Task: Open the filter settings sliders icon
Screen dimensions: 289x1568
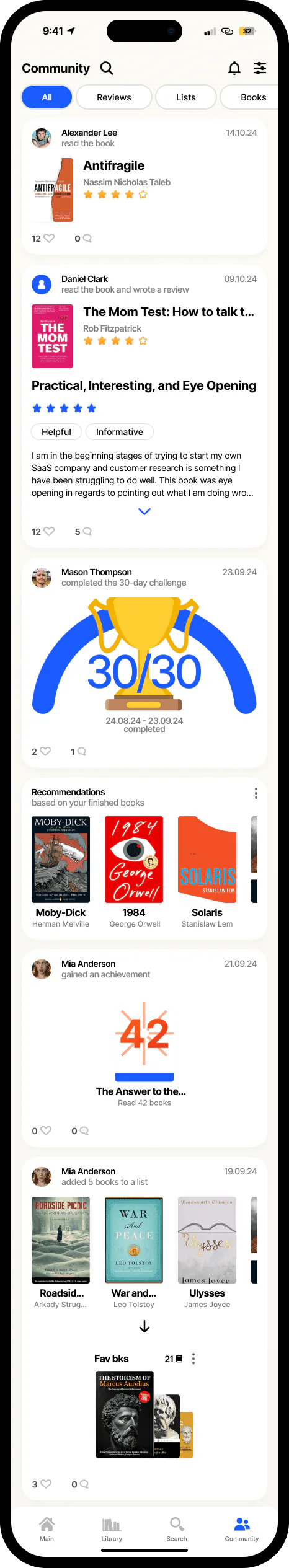Action: point(260,68)
